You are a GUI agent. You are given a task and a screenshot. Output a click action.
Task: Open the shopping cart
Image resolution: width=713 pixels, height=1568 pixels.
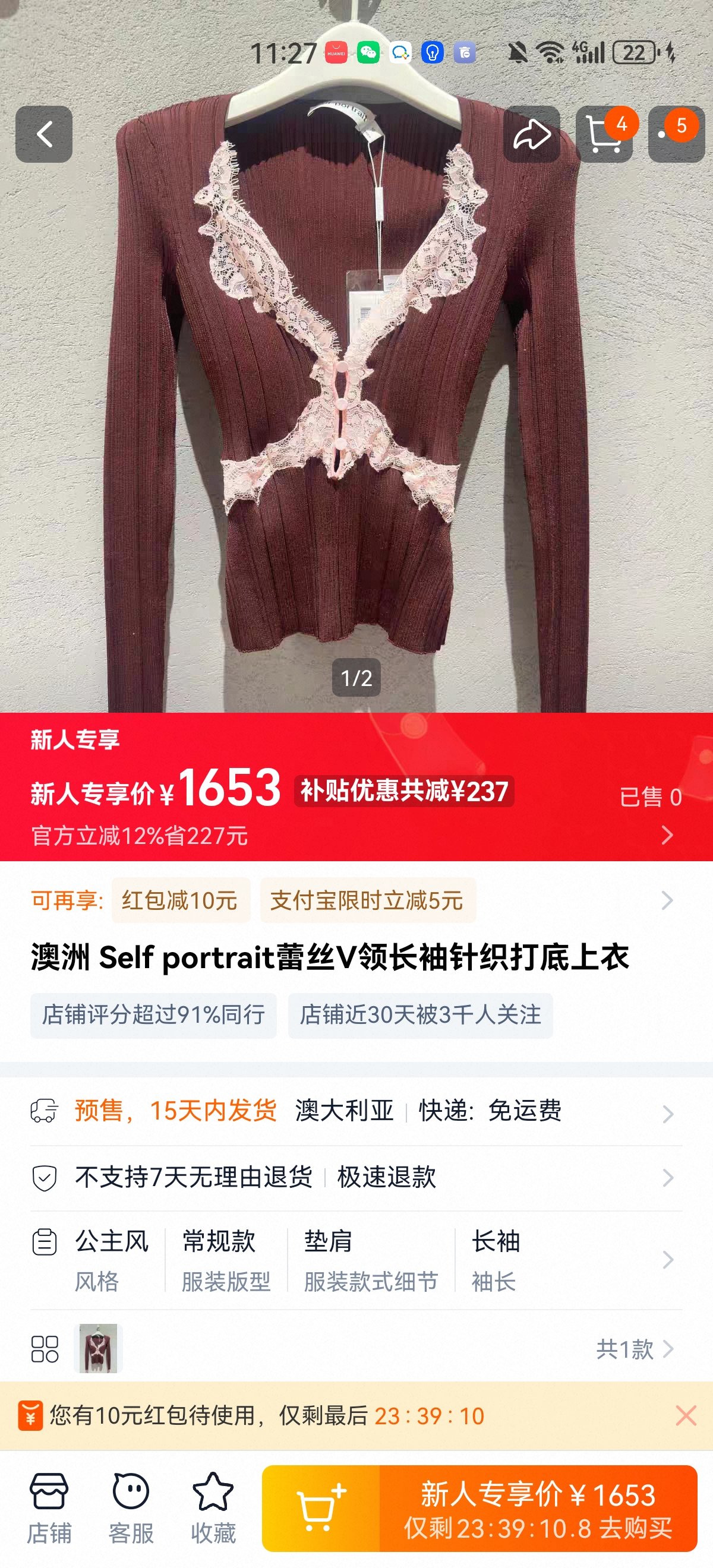point(605,134)
